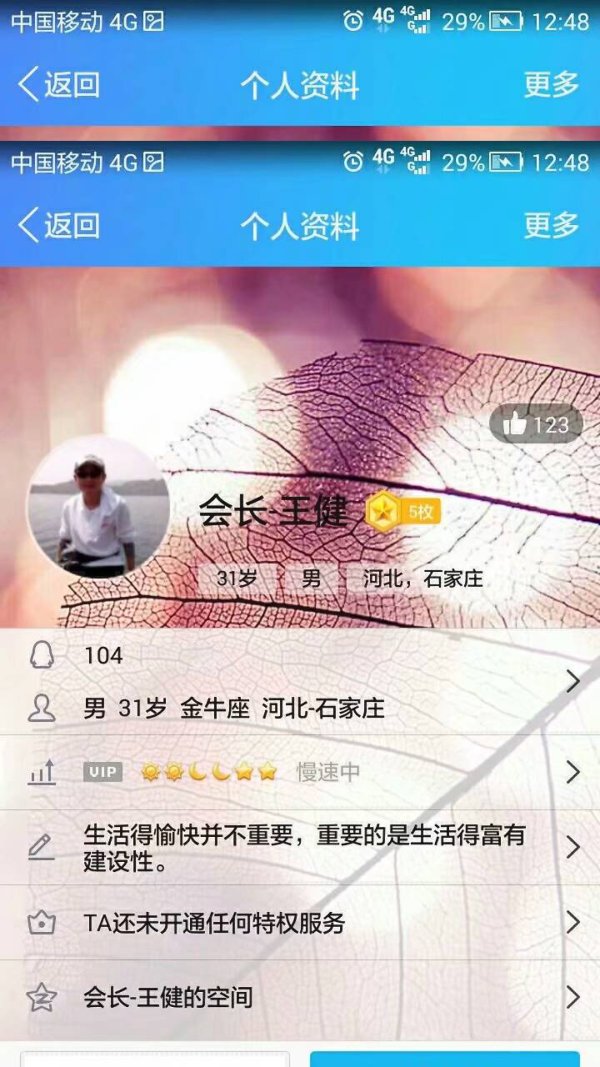Open the account info row showing 104

tap(300, 682)
